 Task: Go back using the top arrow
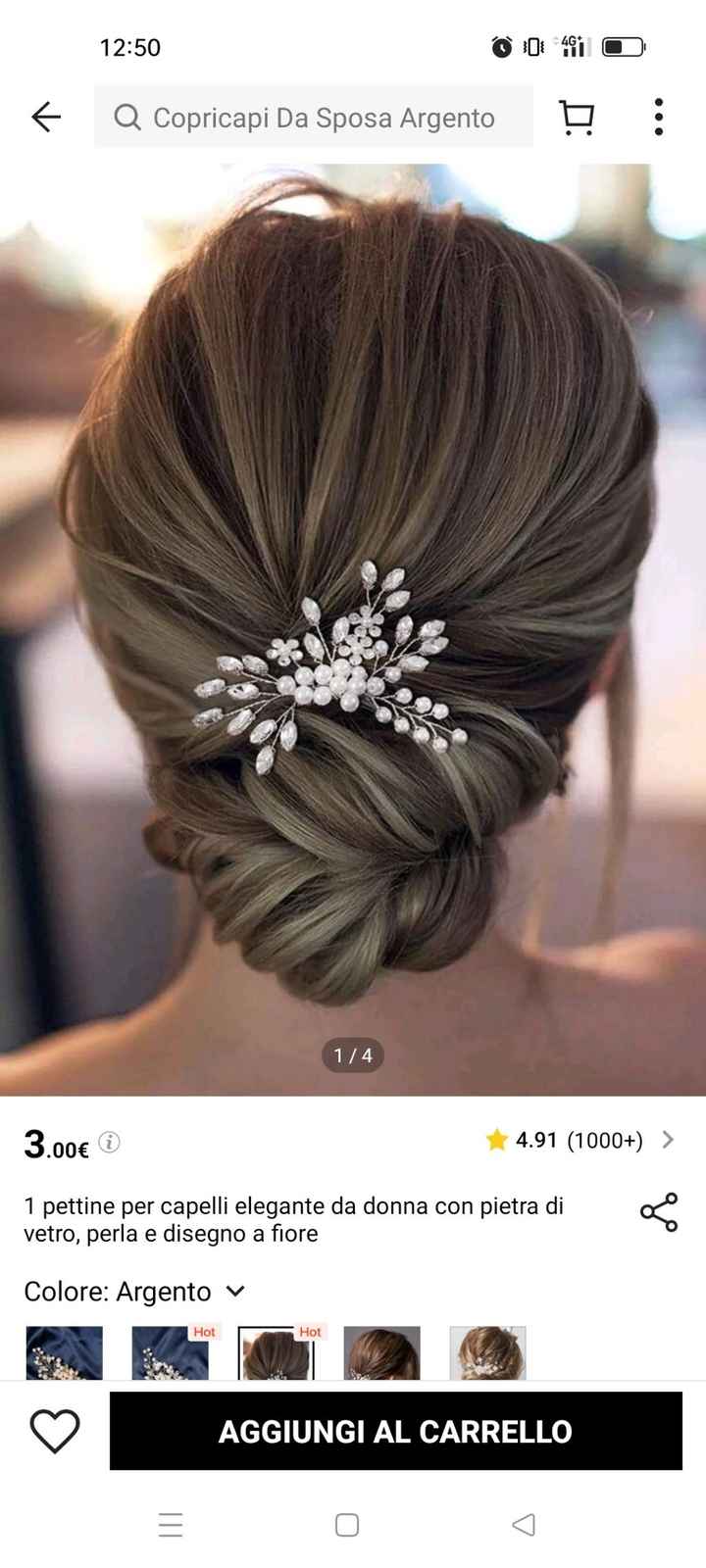point(46,118)
